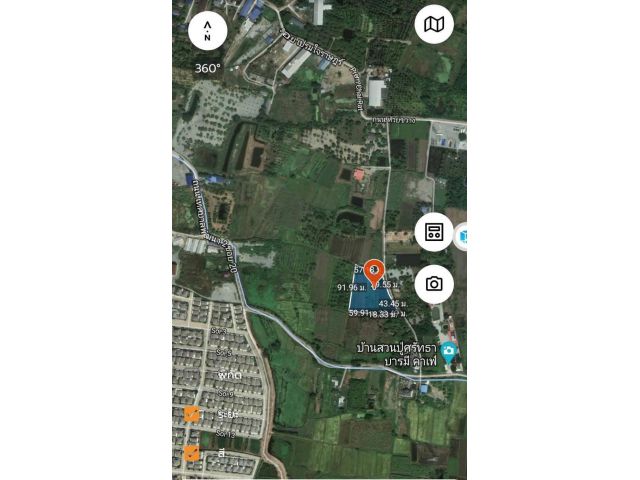Tap the blue 3D cube button
The image size is (640, 480).
(x=462, y=235)
